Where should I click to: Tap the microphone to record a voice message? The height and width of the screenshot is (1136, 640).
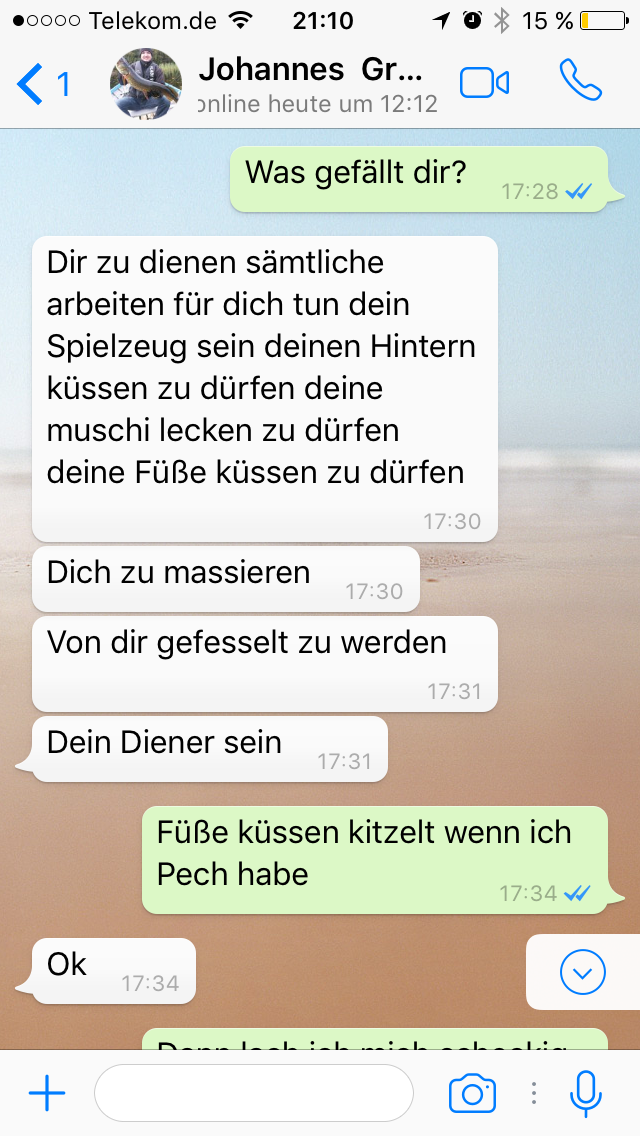[586, 1093]
